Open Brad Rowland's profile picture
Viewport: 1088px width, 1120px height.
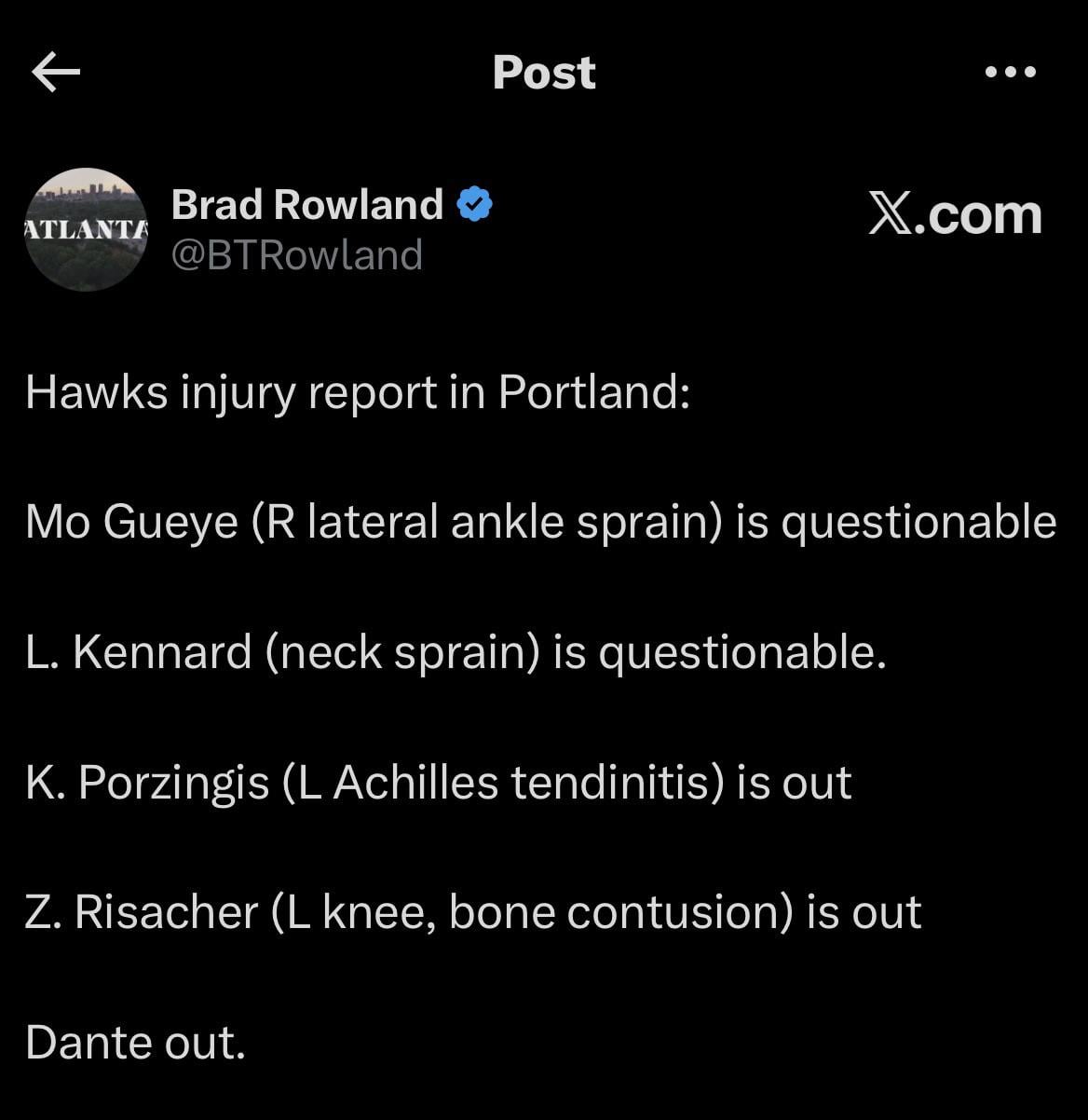coord(86,229)
